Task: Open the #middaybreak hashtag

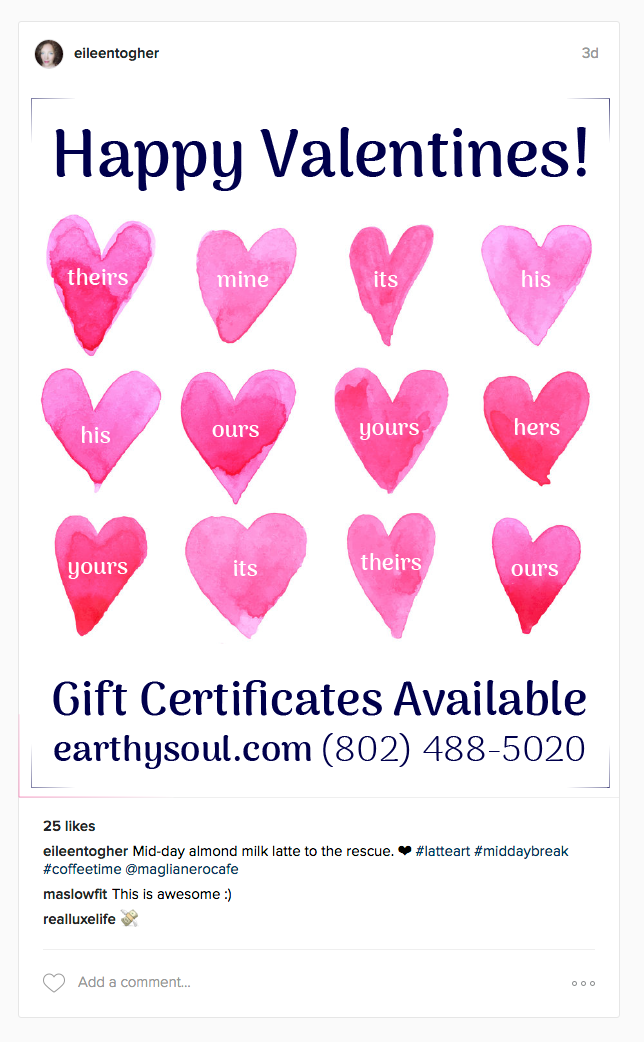Action: (x=521, y=851)
